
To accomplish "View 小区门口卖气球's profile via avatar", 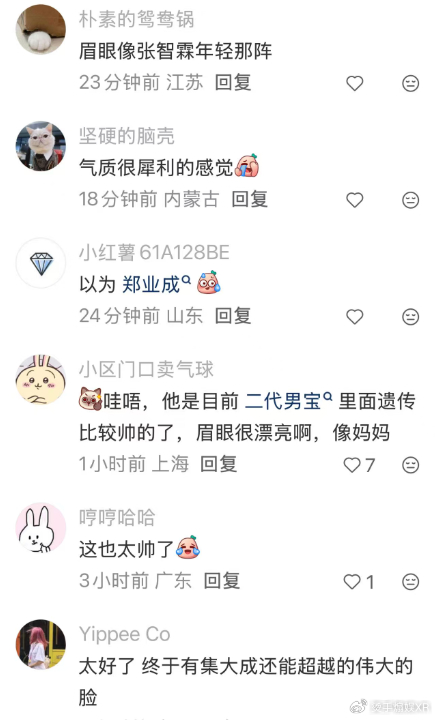I will coord(41,379).
